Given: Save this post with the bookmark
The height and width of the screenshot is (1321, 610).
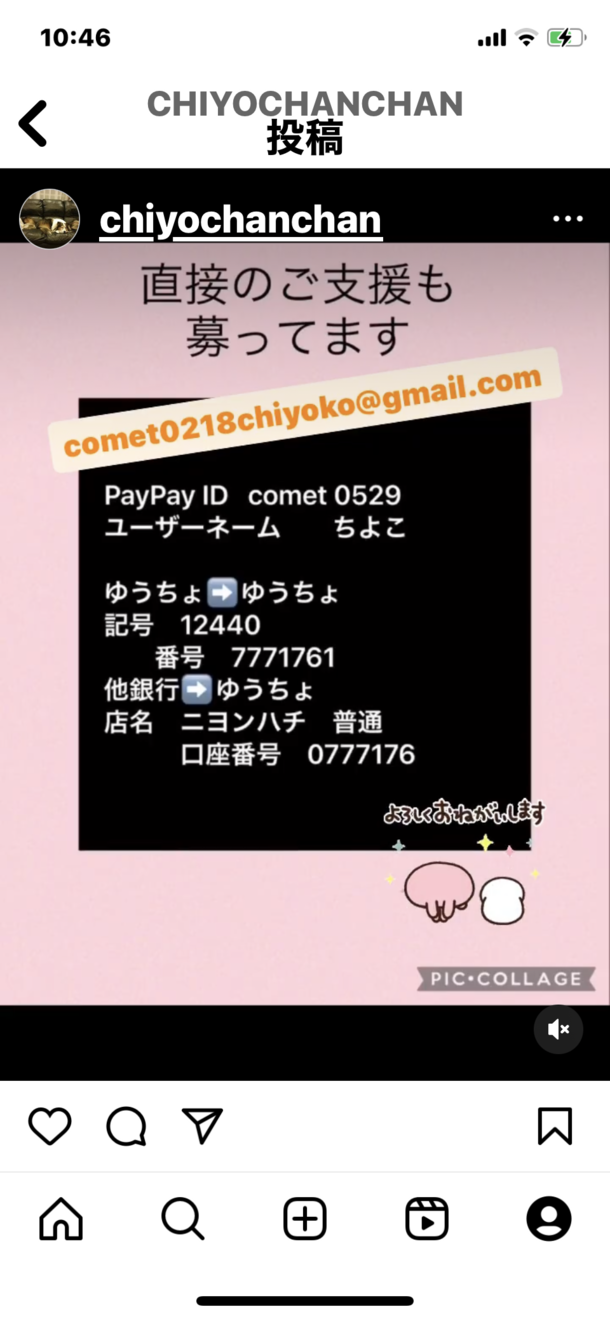Looking at the screenshot, I should pyautogui.click(x=555, y=1126).
